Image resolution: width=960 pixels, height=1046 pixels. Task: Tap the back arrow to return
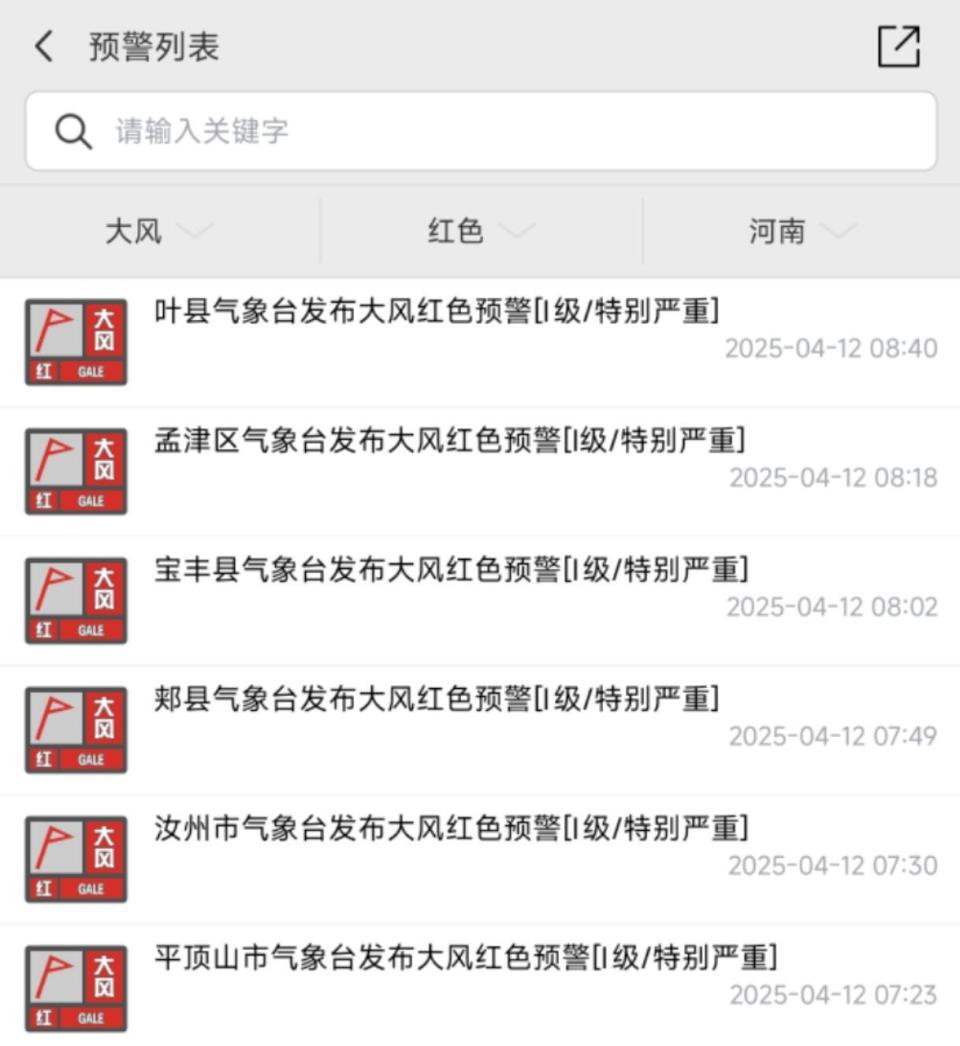42,45
